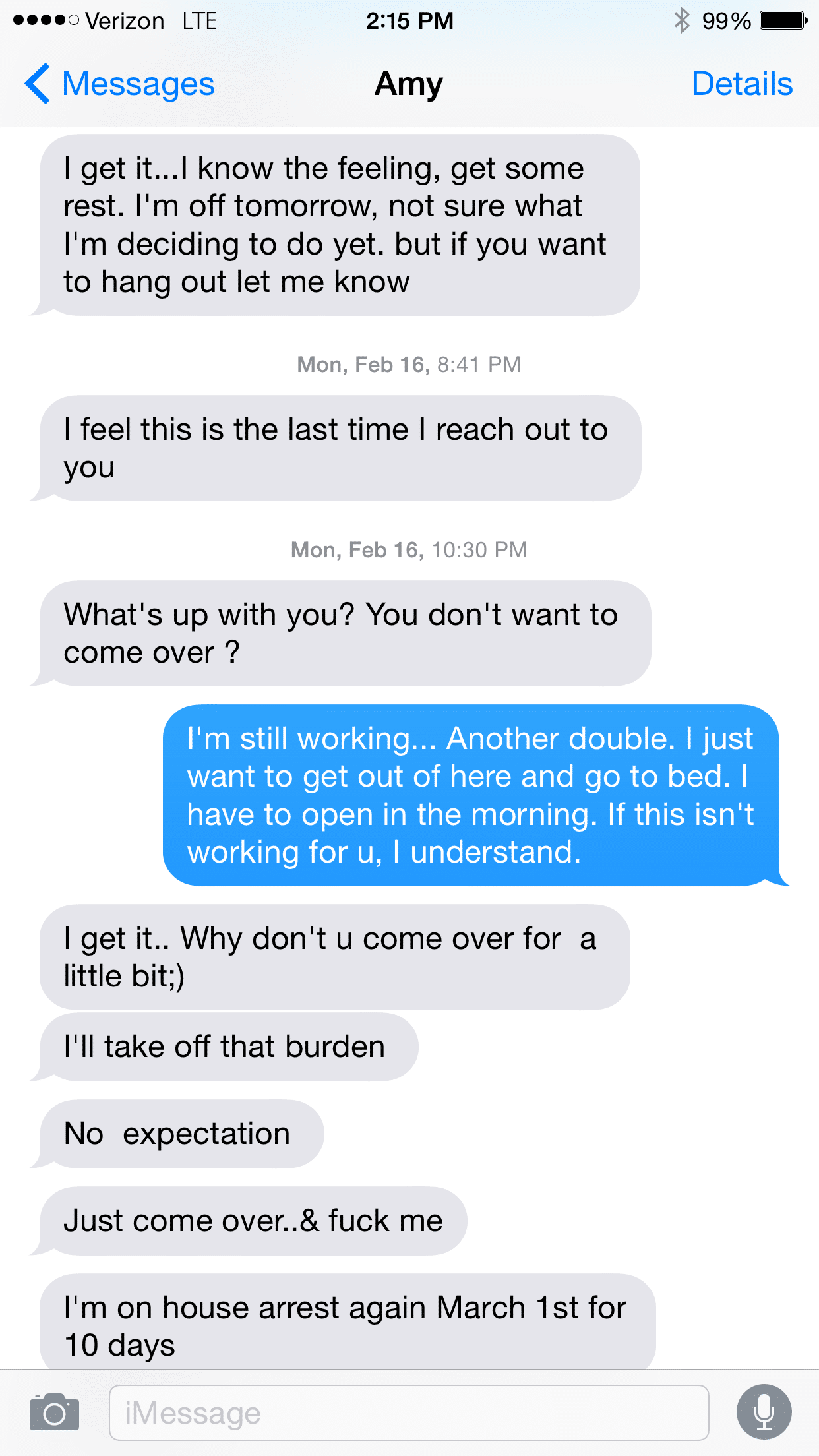
Task: Open Details for this conversation
Action: (741, 84)
